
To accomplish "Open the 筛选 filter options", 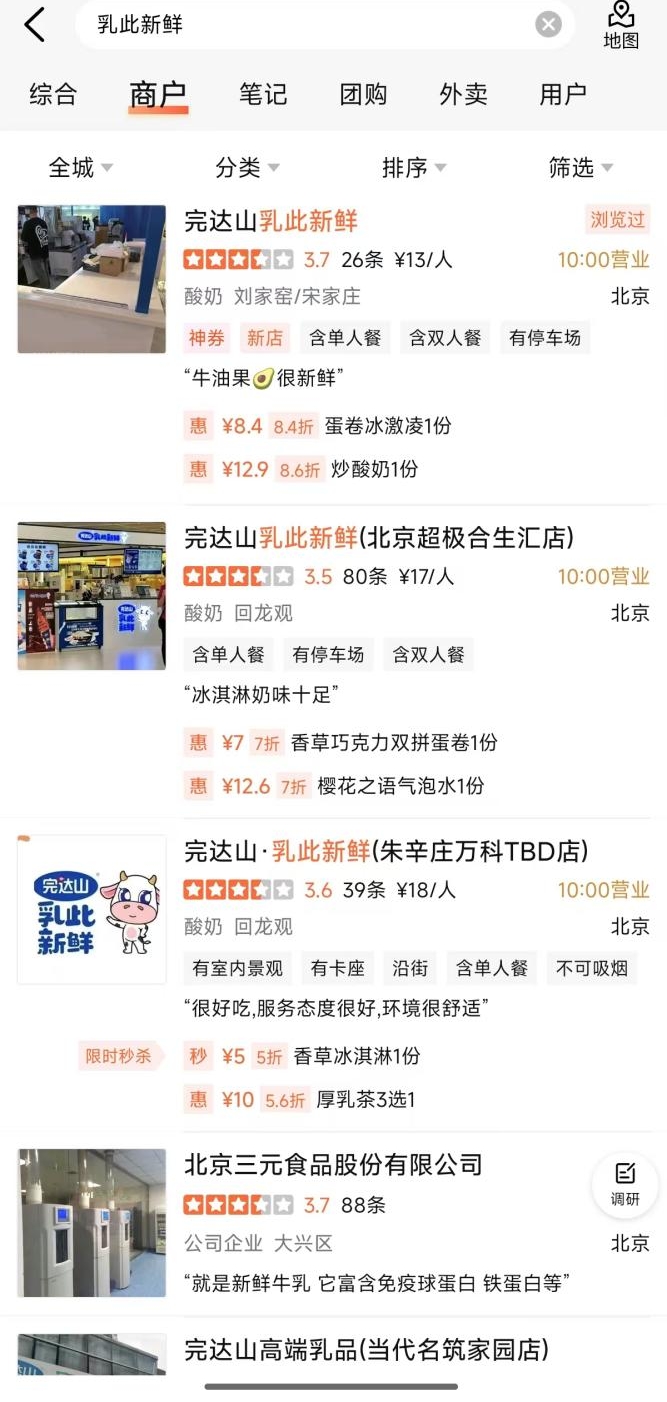I will (580, 168).
